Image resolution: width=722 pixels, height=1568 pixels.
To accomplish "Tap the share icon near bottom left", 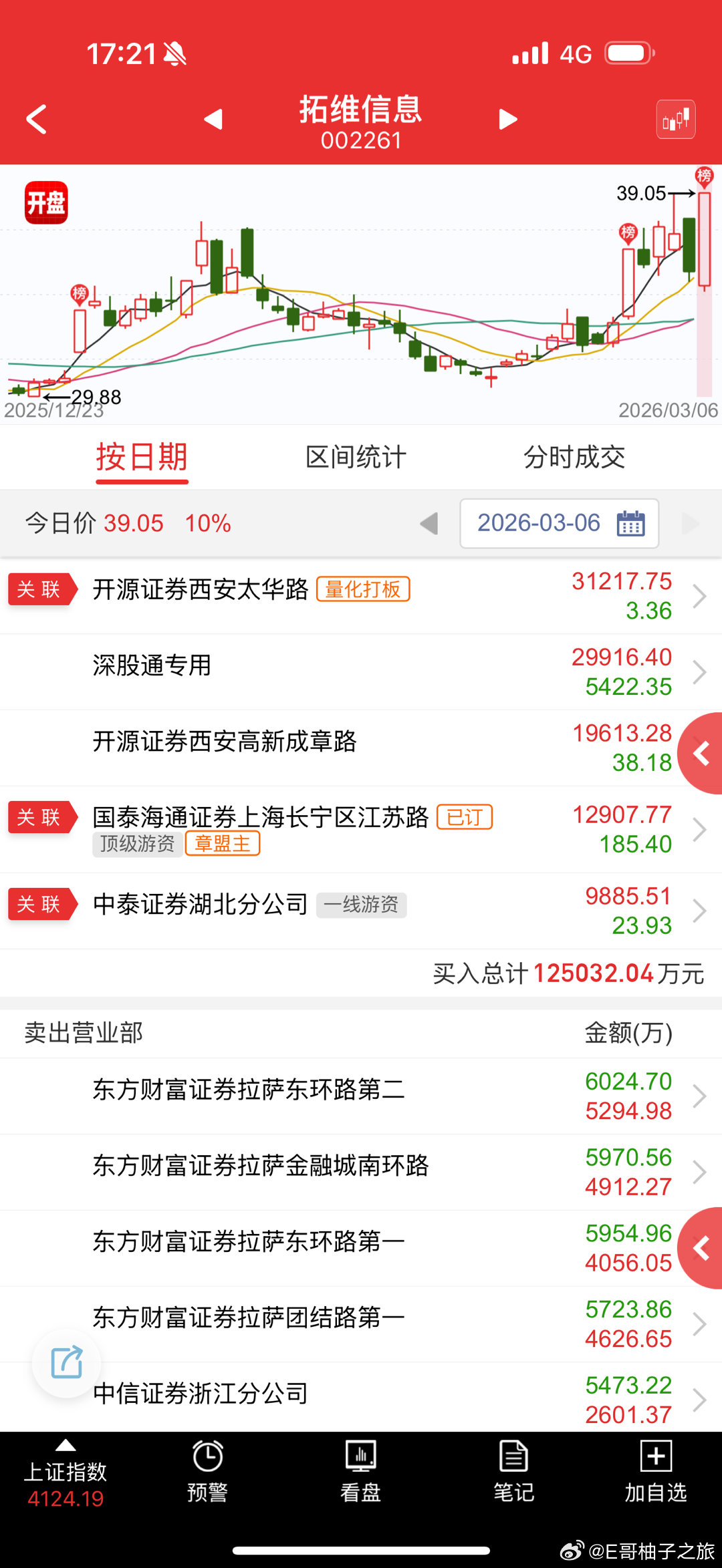I will click(x=66, y=1363).
